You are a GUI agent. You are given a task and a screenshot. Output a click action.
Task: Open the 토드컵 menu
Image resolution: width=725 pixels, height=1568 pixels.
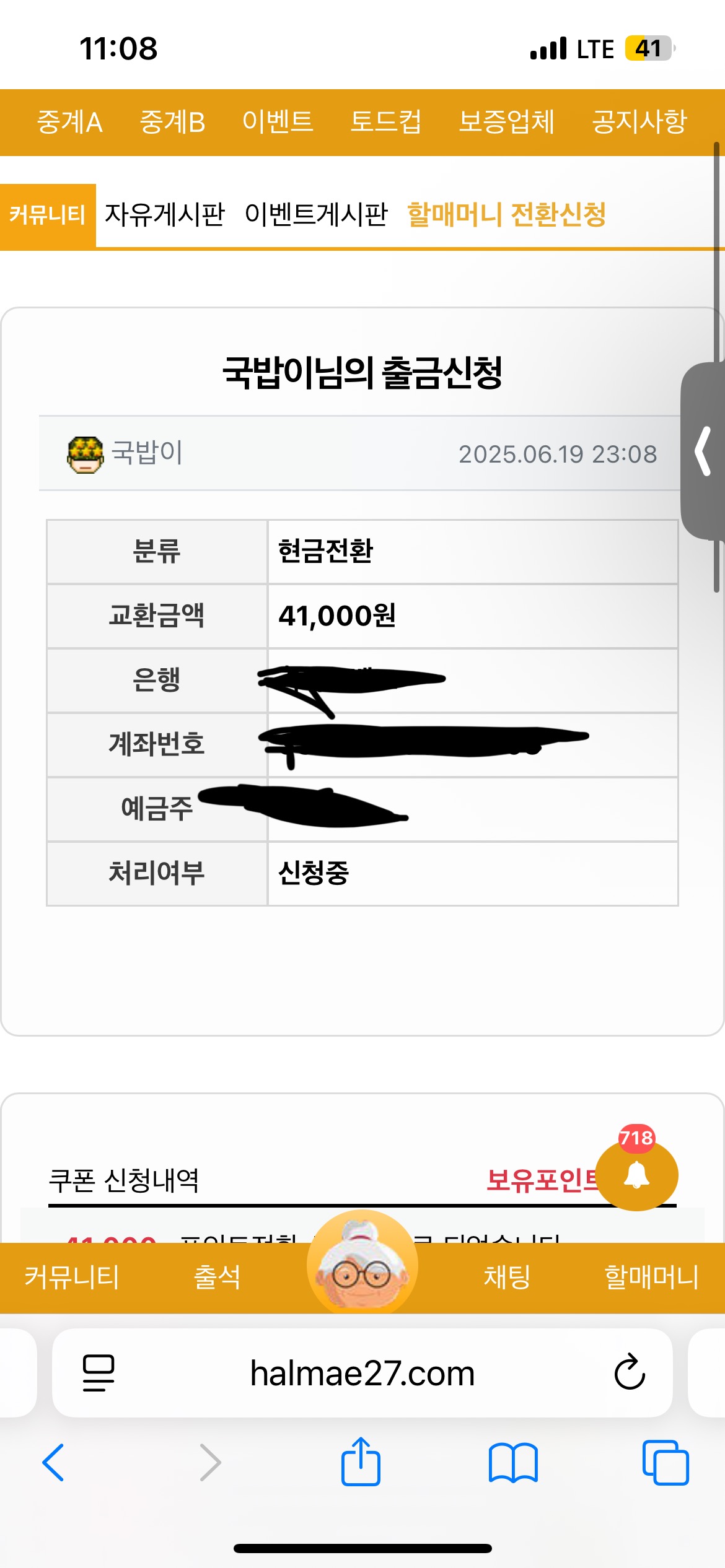pos(385,122)
